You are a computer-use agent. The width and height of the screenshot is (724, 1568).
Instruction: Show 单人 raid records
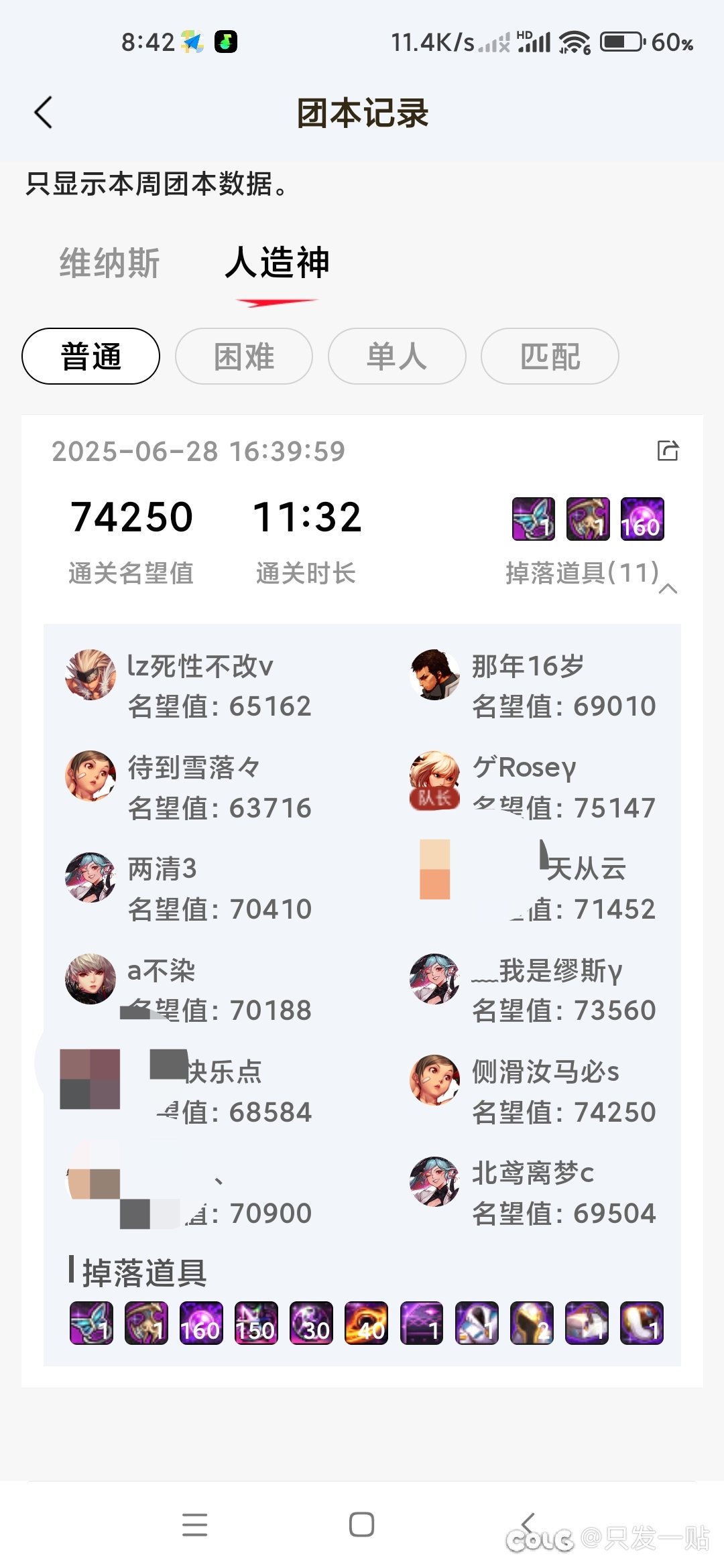[397, 356]
